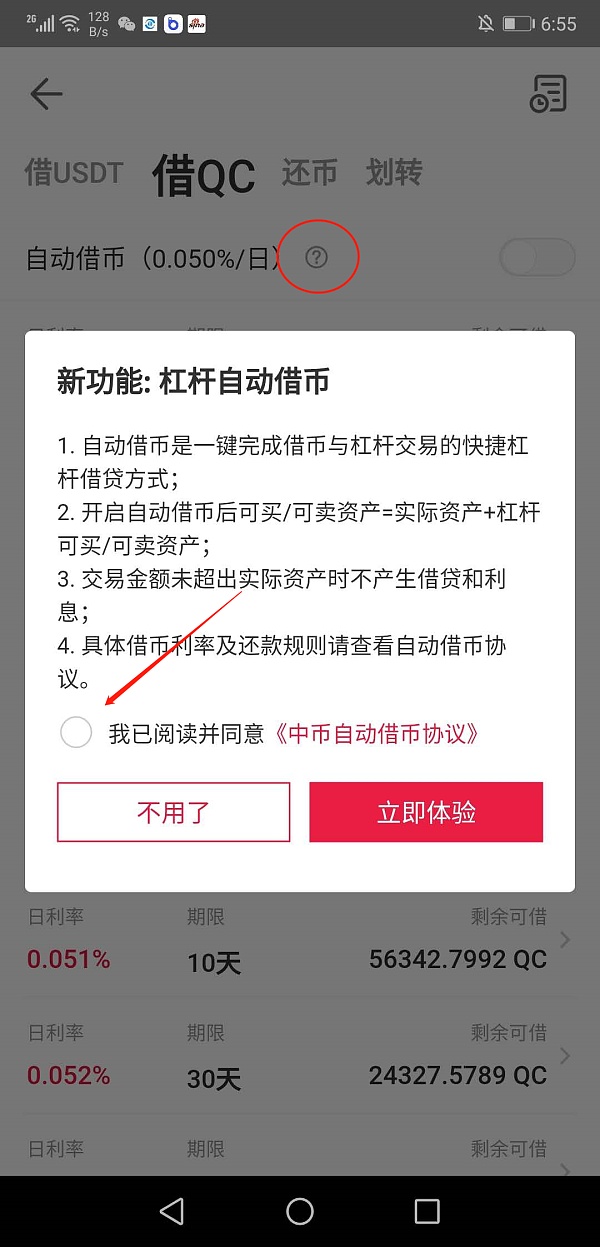Switch to the 借USDT tab

pyautogui.click(x=74, y=173)
